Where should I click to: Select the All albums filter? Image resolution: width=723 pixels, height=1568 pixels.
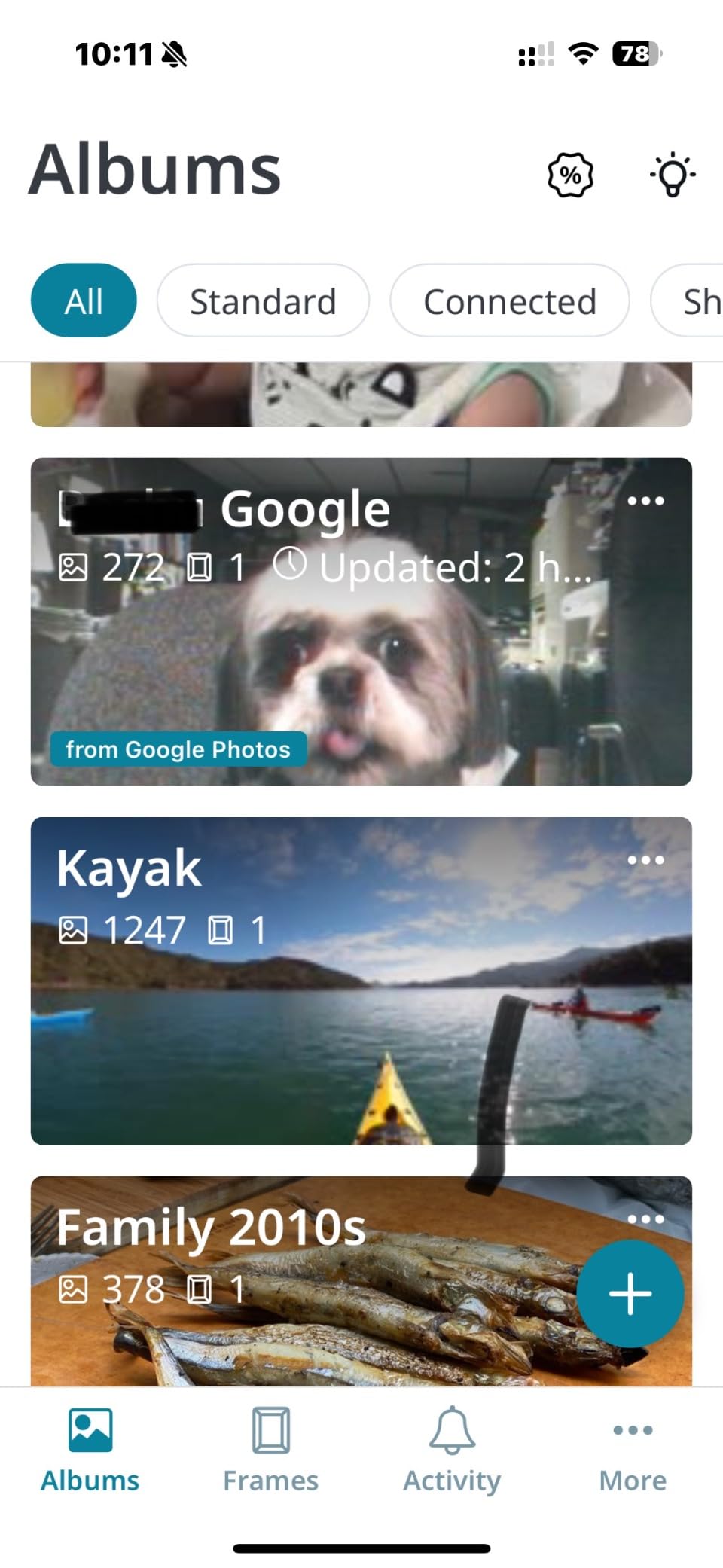point(83,300)
